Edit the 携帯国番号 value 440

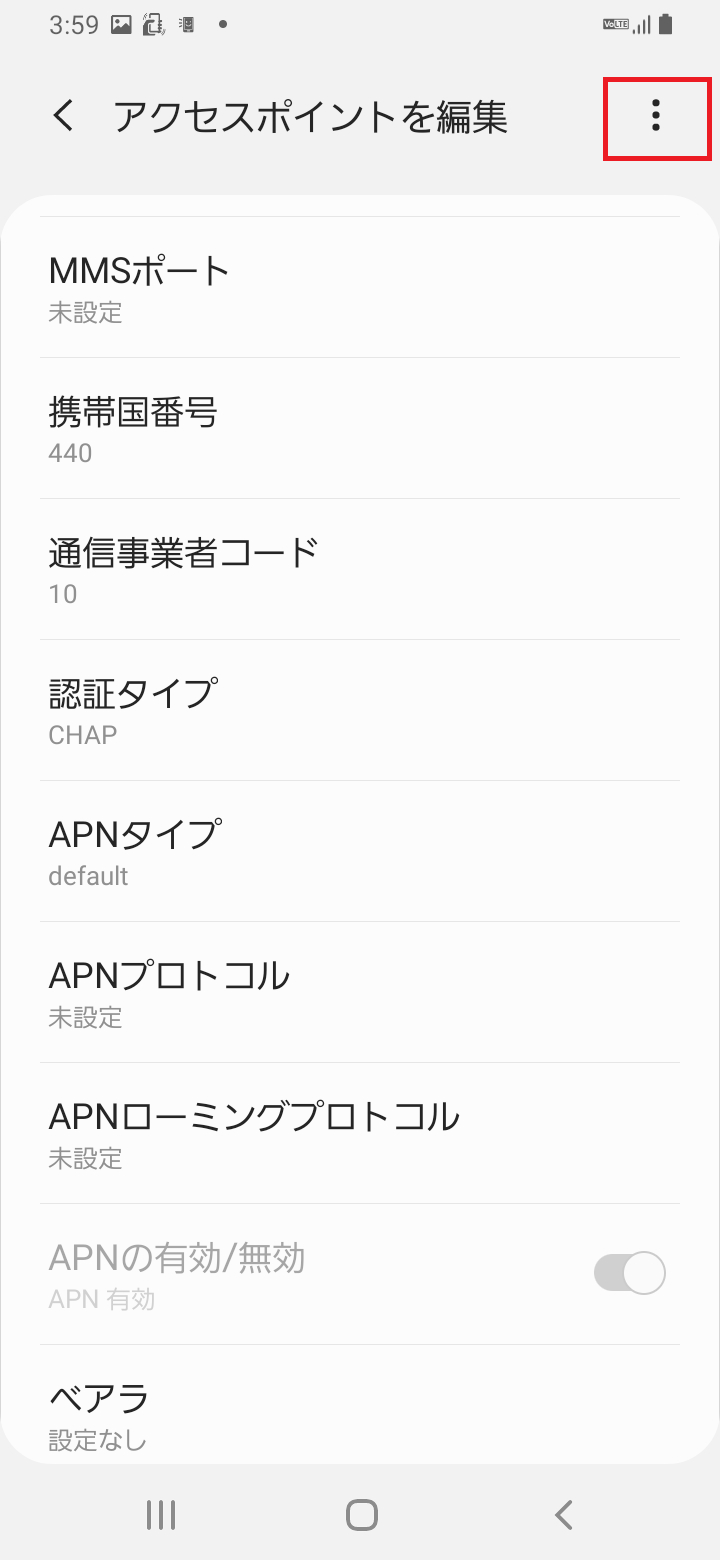(360, 429)
